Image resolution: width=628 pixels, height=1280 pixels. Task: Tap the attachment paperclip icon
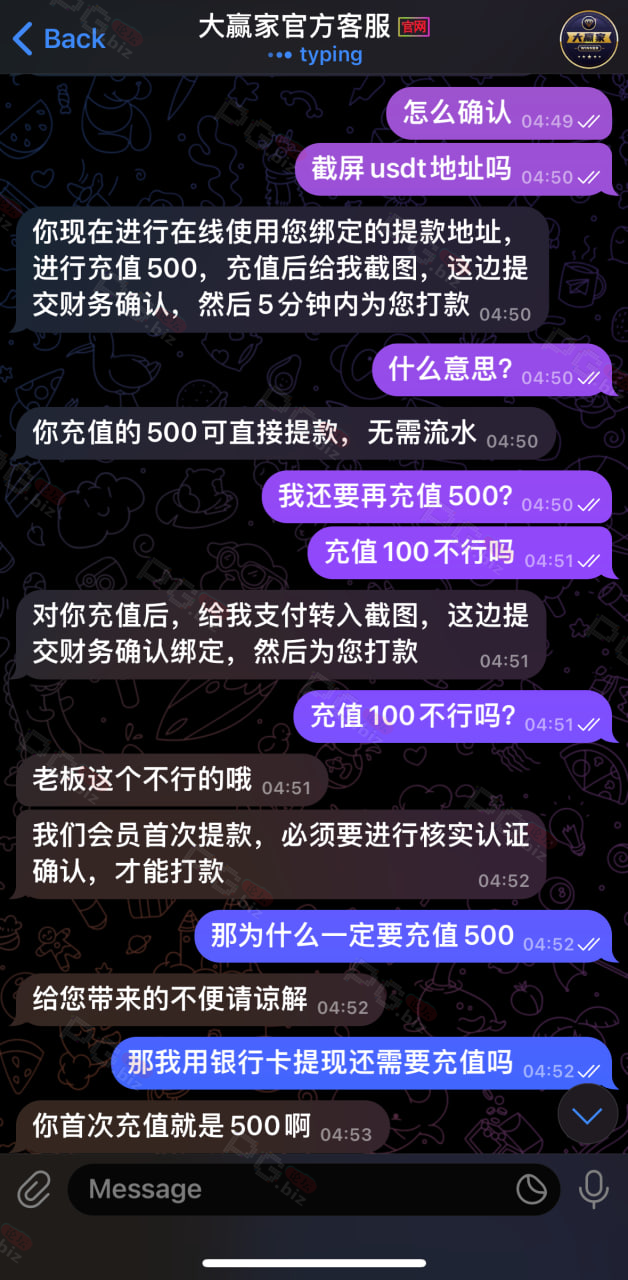click(x=33, y=1189)
